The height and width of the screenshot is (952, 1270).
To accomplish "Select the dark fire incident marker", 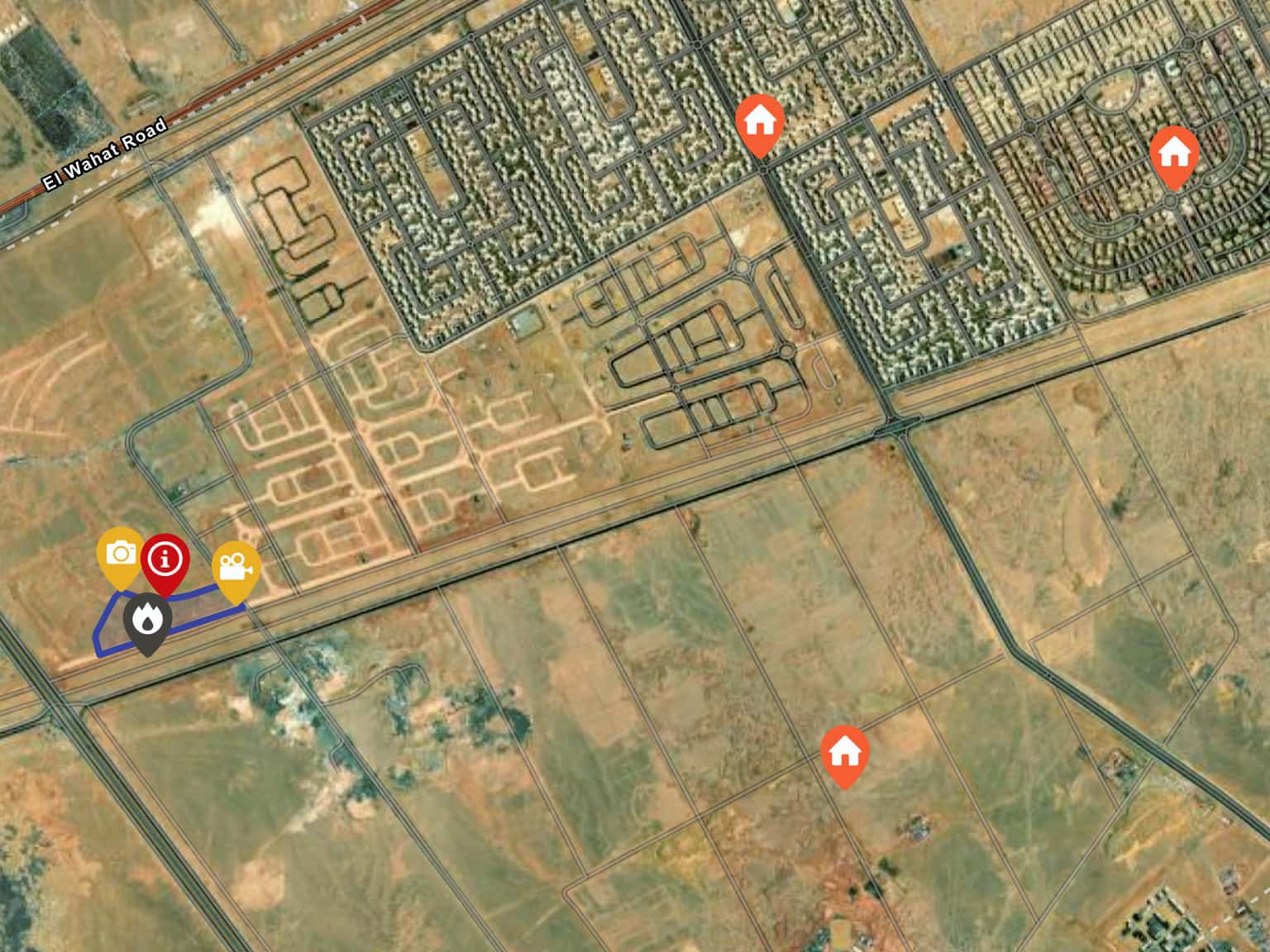I will click(147, 618).
